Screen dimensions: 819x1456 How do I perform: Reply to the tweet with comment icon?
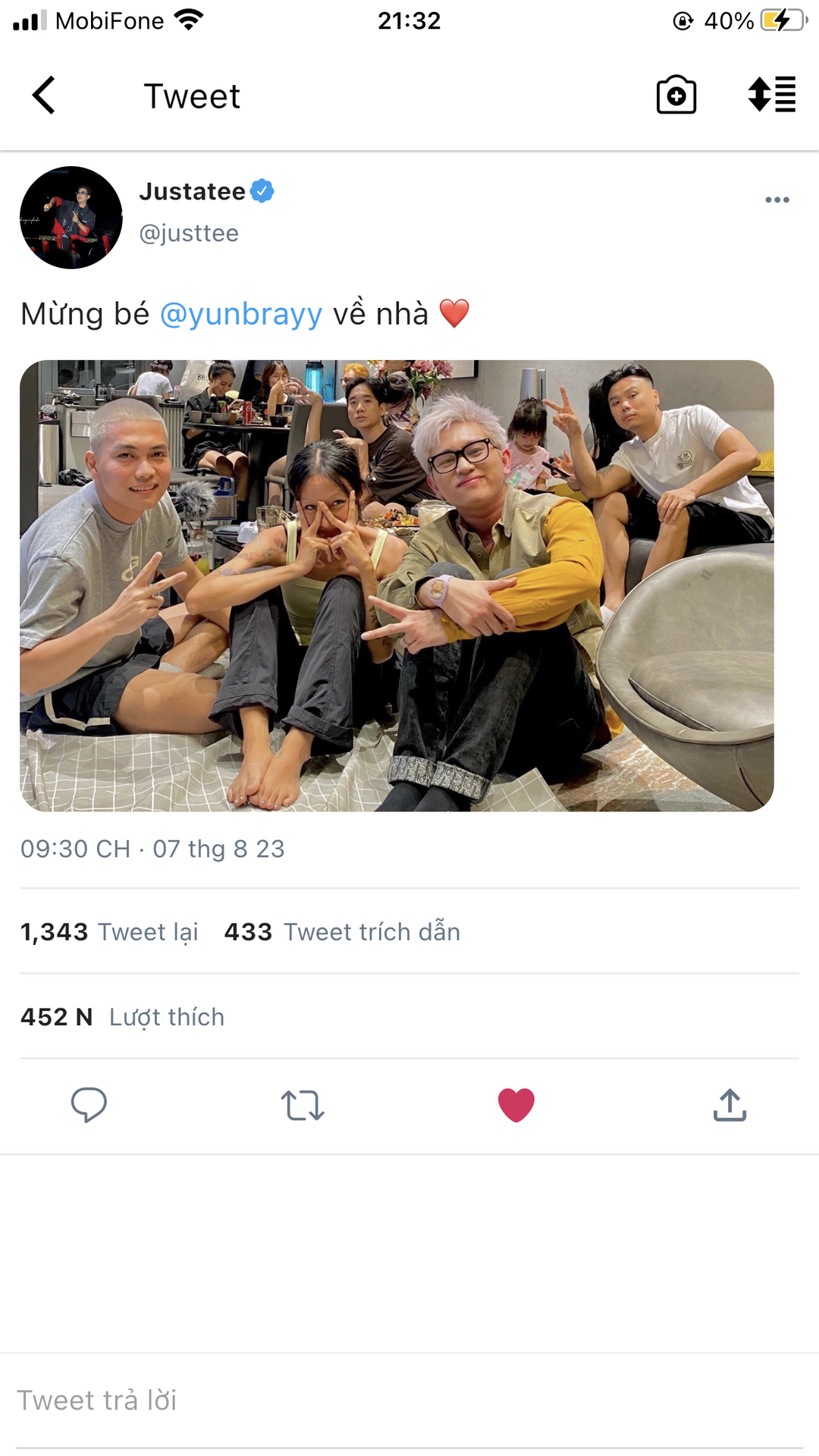[89, 1105]
